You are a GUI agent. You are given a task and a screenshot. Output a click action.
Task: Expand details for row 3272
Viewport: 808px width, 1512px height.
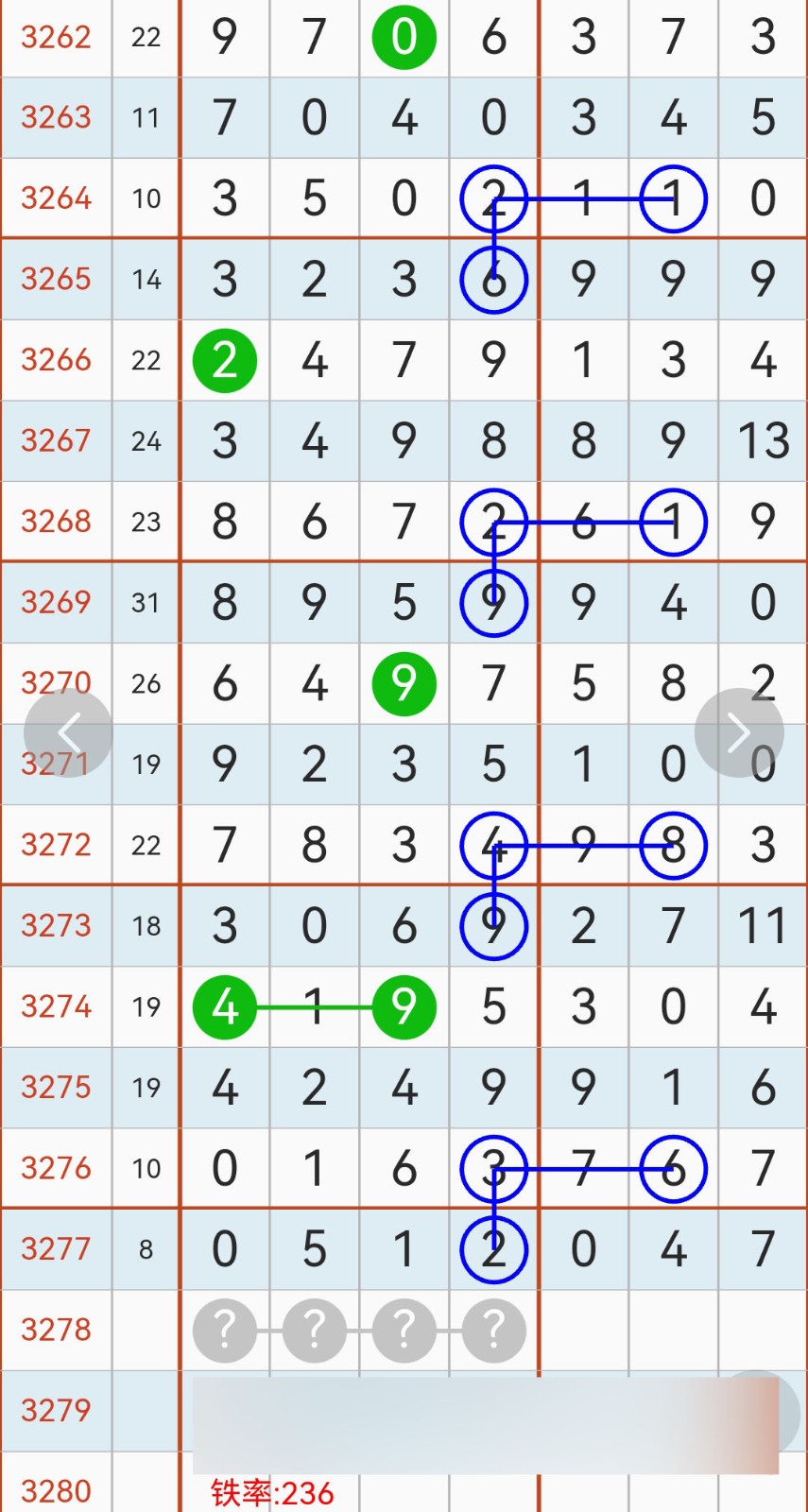(x=56, y=845)
